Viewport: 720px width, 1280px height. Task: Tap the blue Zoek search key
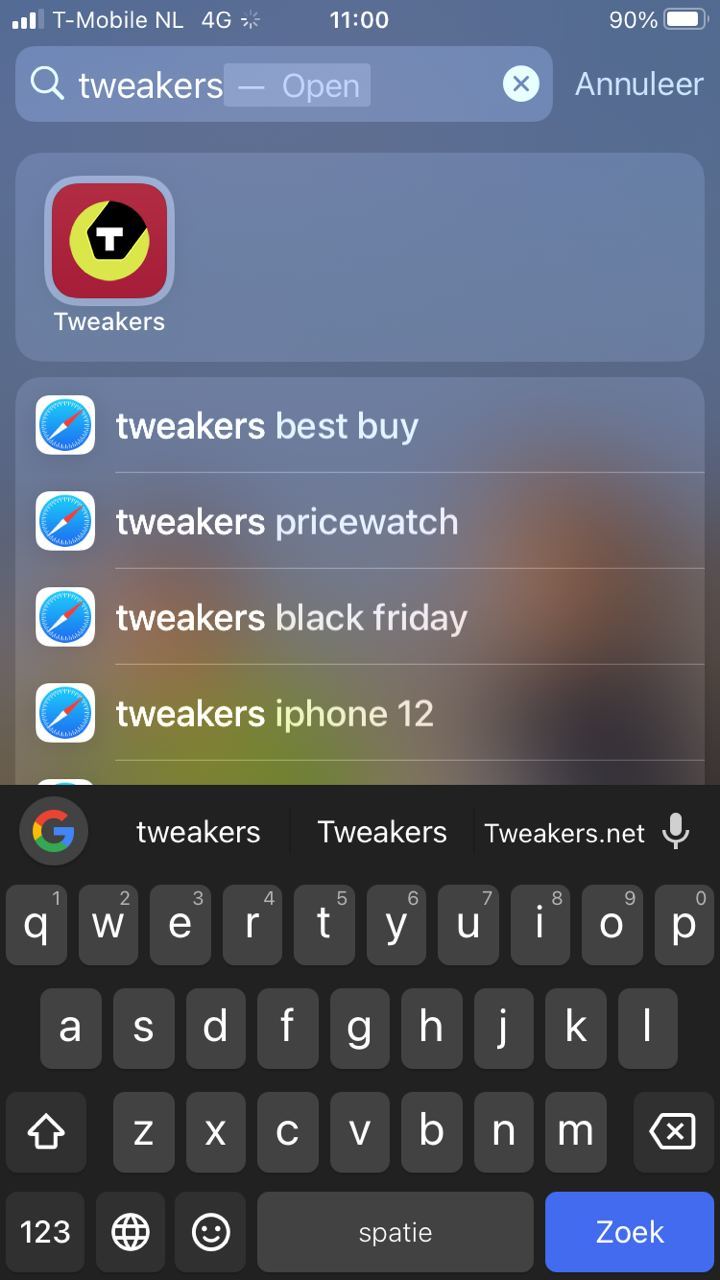click(629, 1232)
